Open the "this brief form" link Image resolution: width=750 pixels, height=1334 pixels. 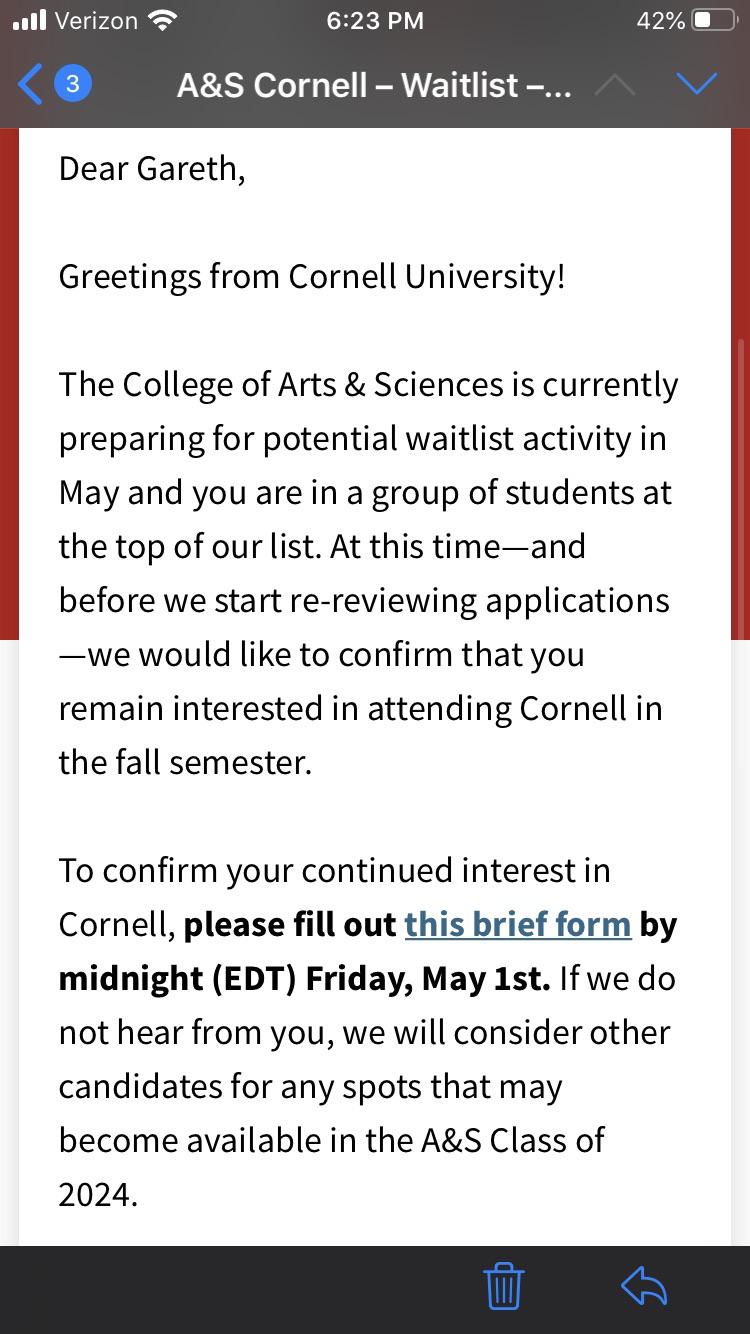[517, 924]
